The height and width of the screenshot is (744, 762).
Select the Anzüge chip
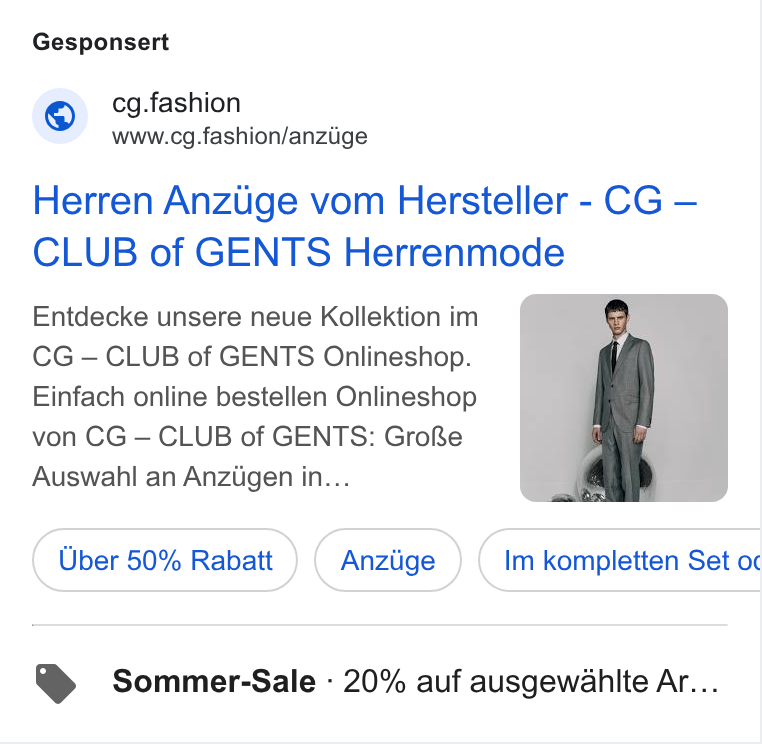(x=388, y=560)
